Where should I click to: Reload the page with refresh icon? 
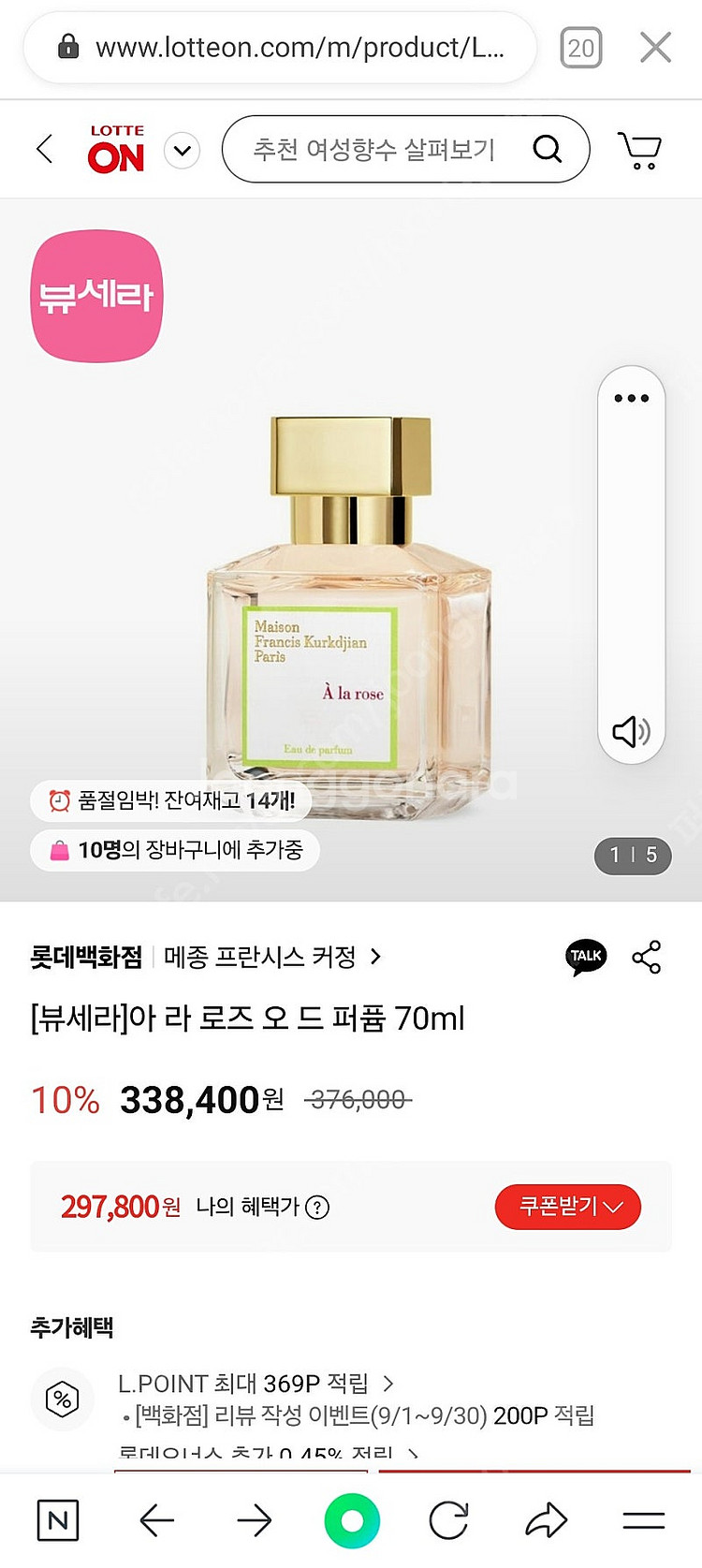click(x=449, y=1520)
